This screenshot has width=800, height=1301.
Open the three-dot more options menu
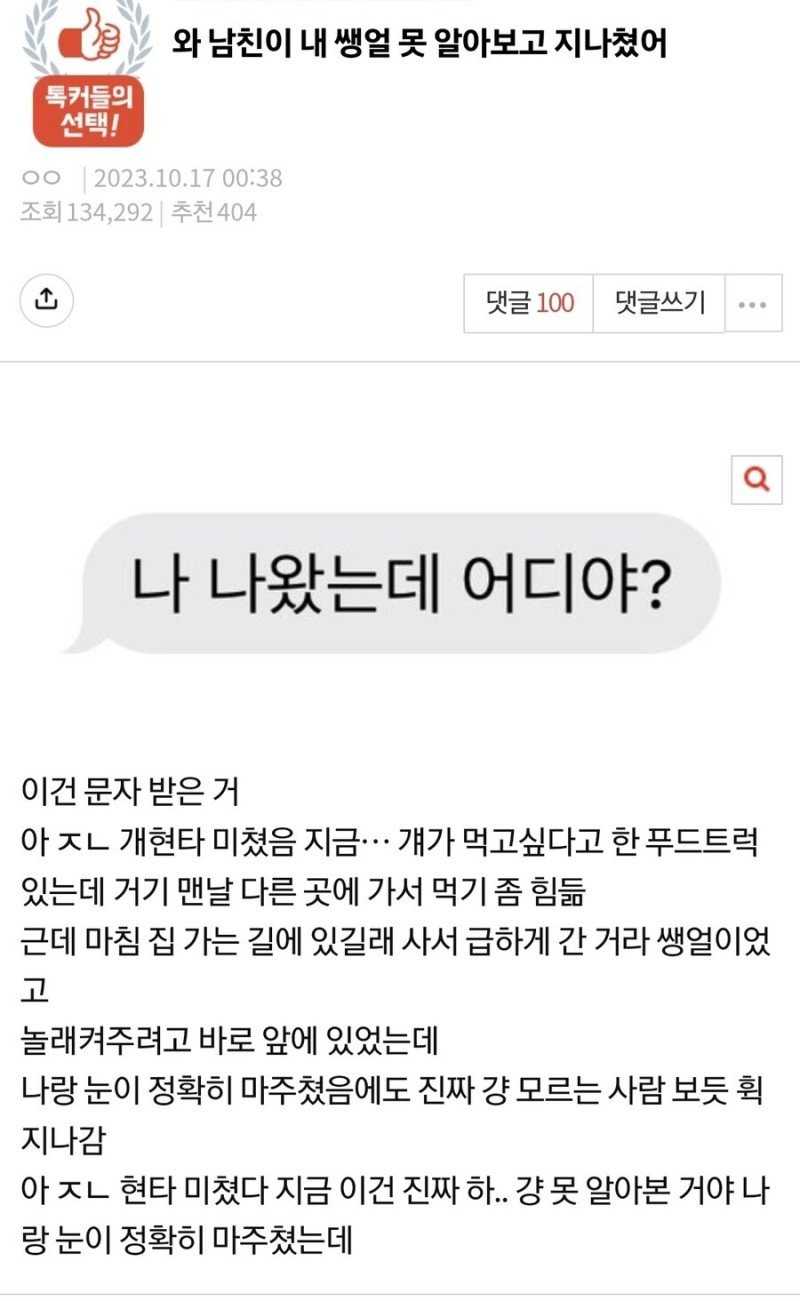pyautogui.click(x=753, y=303)
